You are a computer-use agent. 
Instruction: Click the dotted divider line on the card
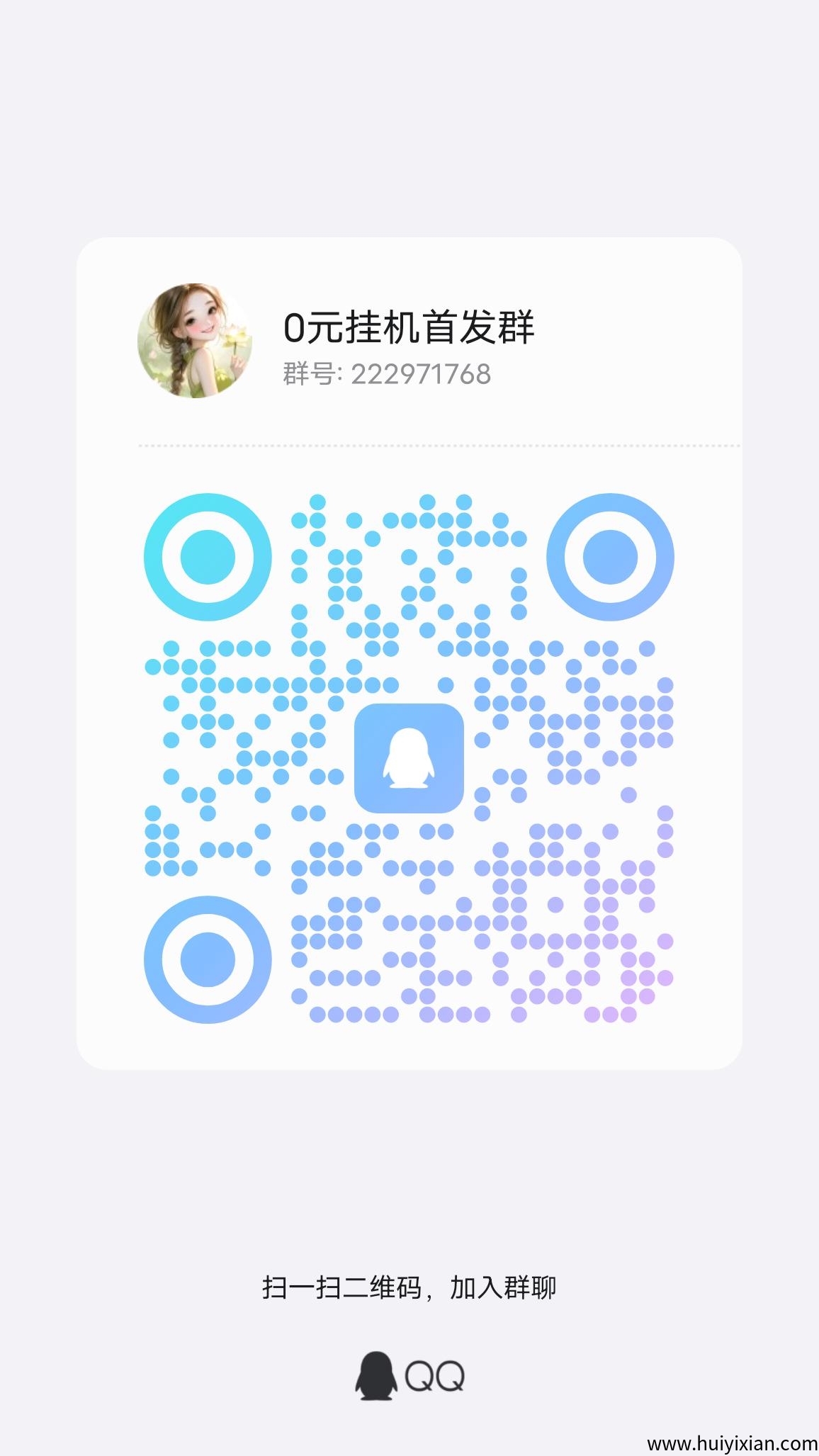tap(409, 446)
